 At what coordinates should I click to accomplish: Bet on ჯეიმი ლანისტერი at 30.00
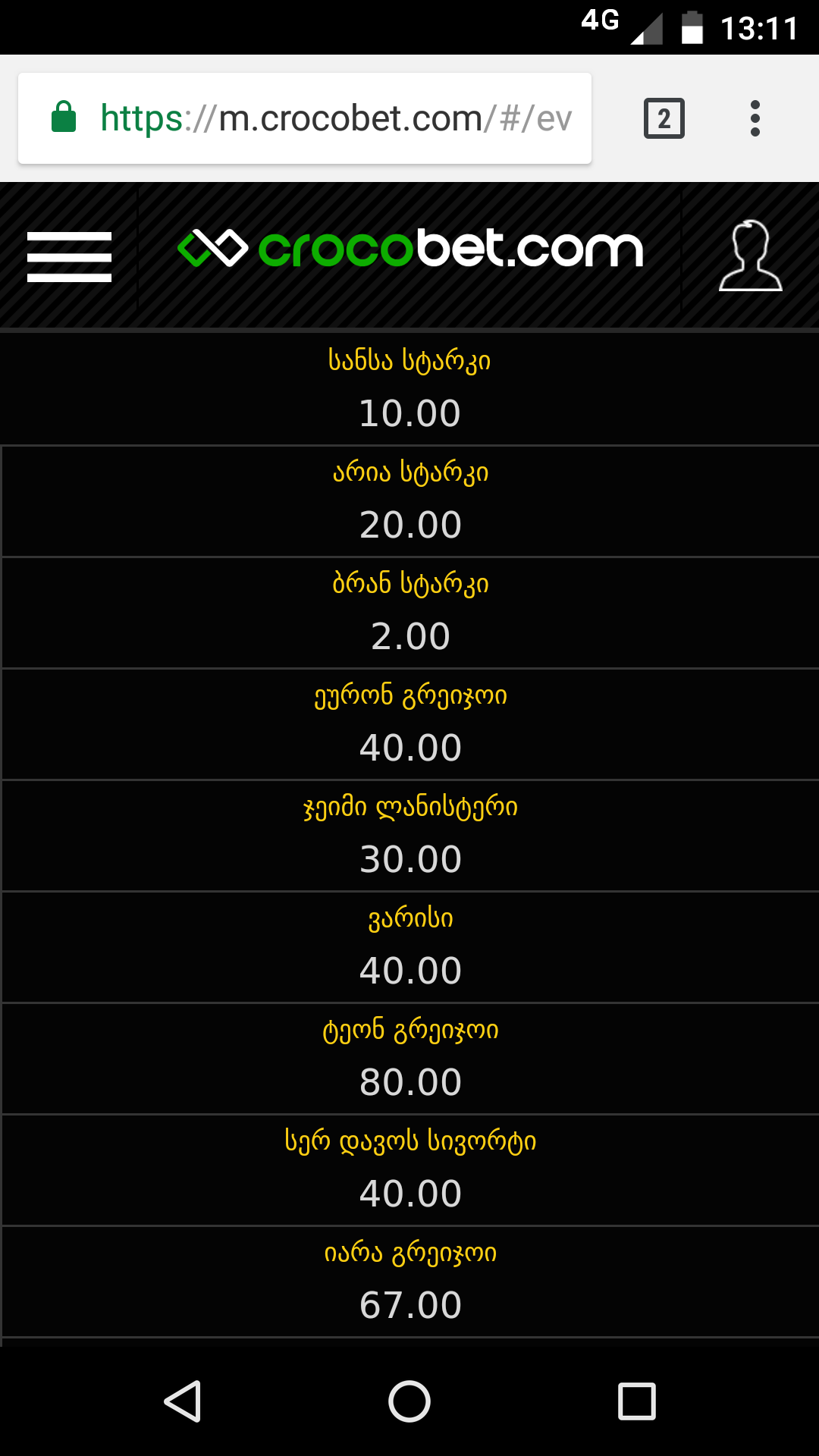[409, 836]
